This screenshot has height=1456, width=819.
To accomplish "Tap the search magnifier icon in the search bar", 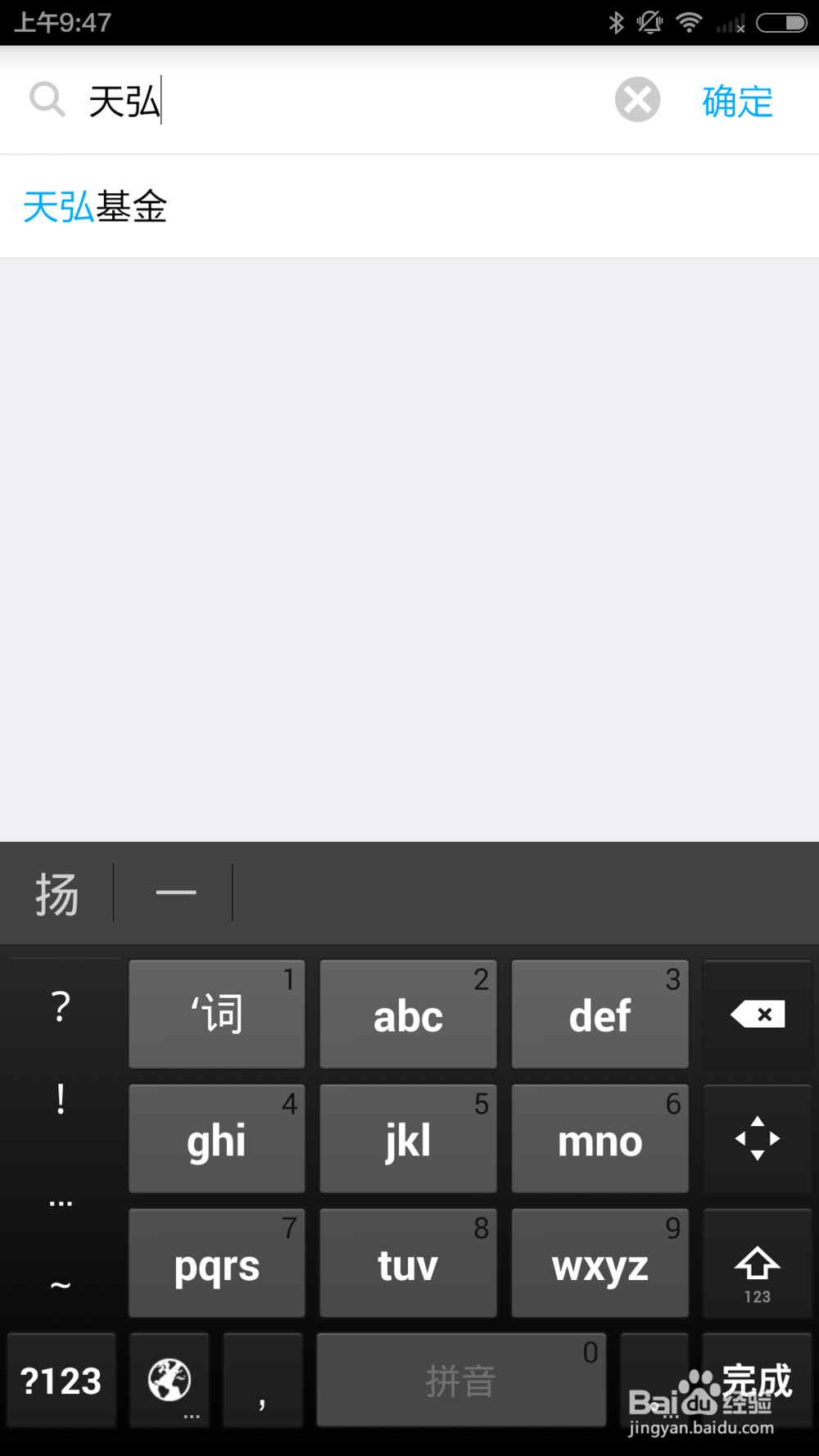I will [47, 99].
